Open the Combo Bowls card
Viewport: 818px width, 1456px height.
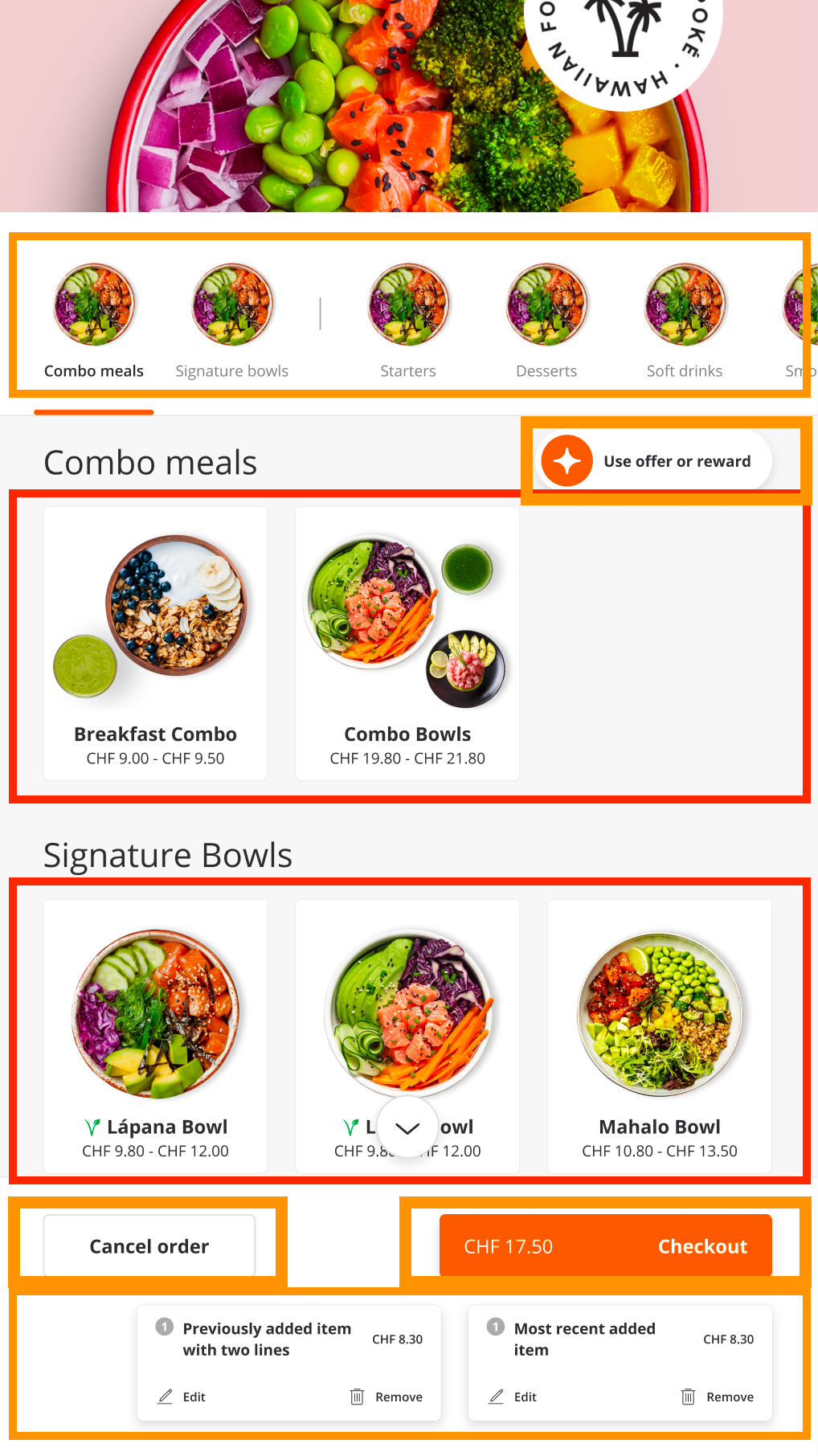pos(407,643)
